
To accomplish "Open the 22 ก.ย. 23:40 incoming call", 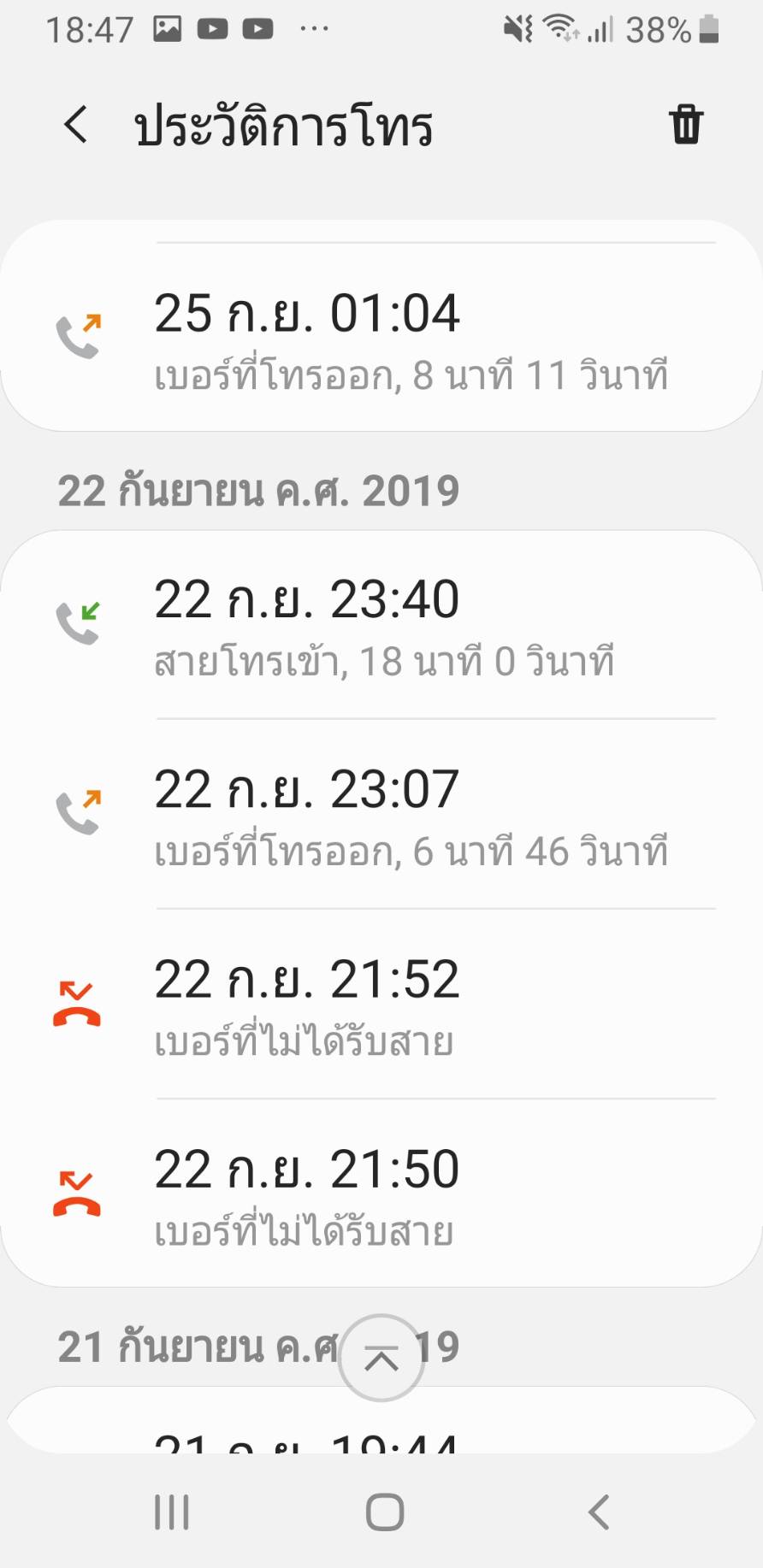I will tap(411, 627).
